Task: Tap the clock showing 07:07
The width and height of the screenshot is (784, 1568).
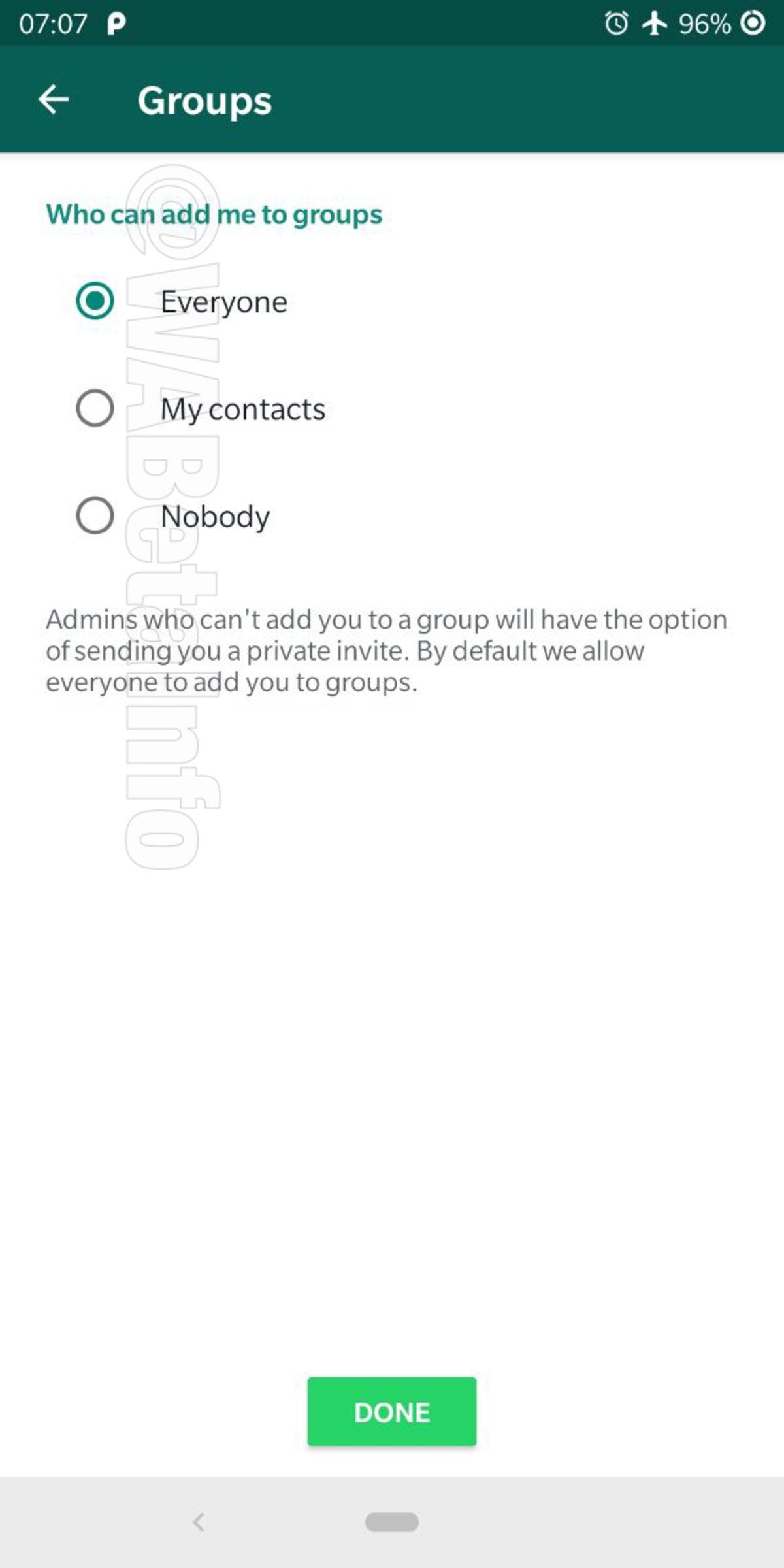Action: tap(52, 22)
